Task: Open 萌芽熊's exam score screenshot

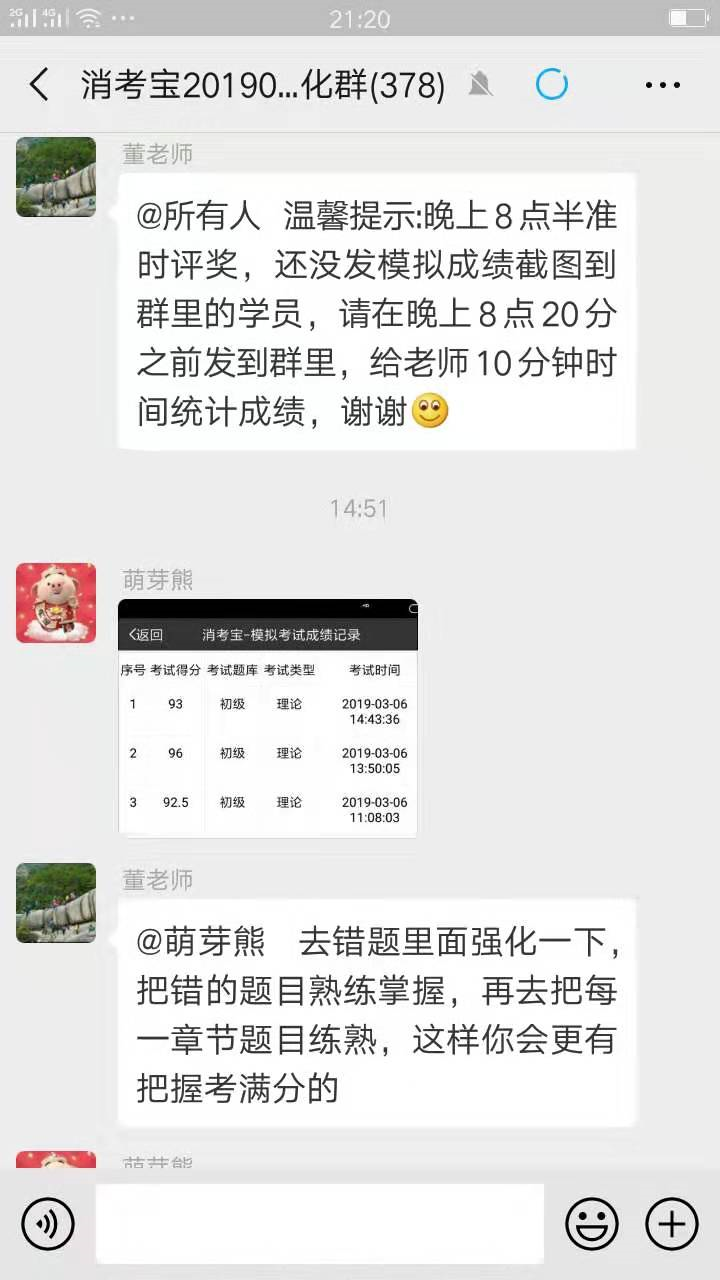Action: pyautogui.click(x=267, y=717)
